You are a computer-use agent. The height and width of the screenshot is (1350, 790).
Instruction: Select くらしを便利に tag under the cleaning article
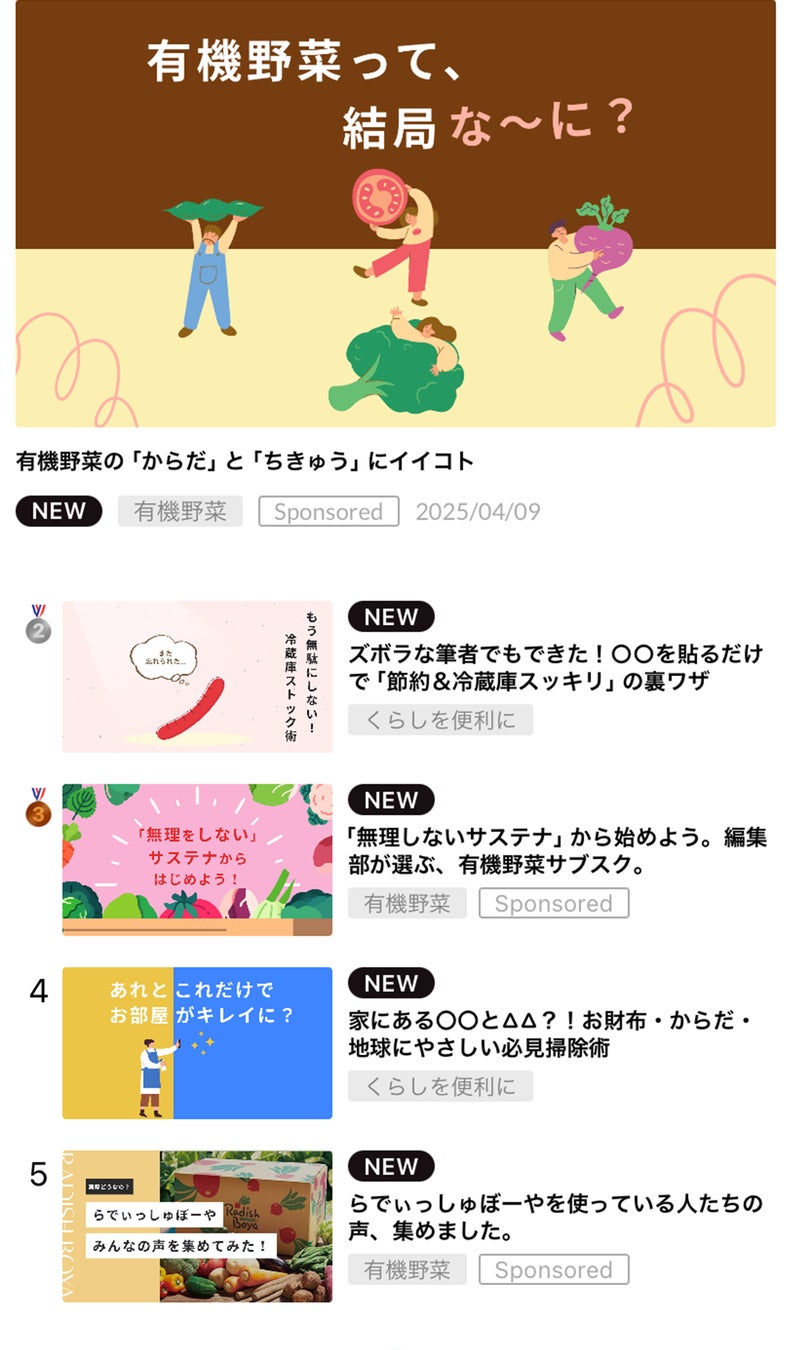coord(440,1086)
